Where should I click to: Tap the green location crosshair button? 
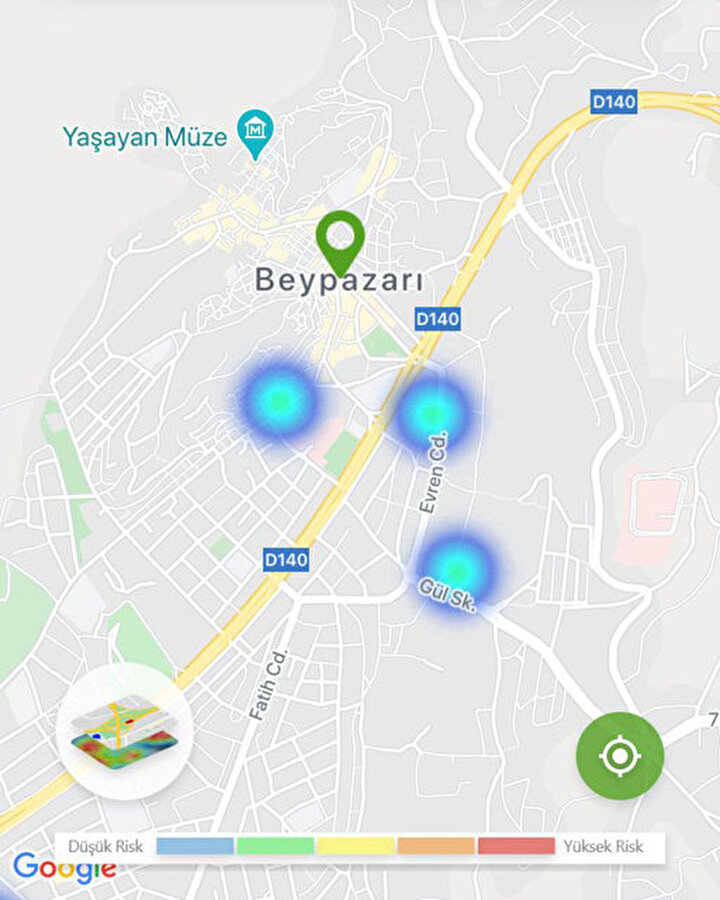(x=619, y=756)
